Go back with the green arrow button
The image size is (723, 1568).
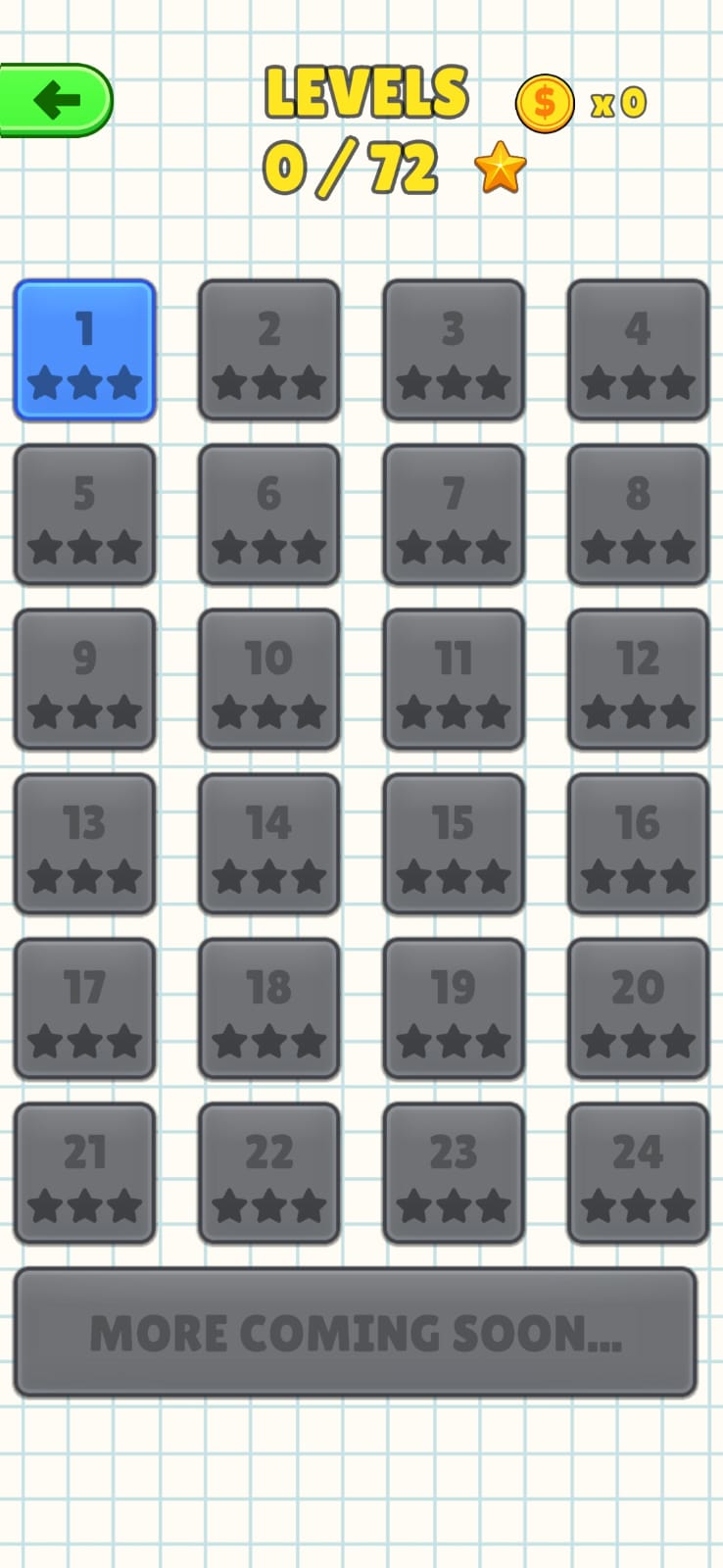(56, 100)
